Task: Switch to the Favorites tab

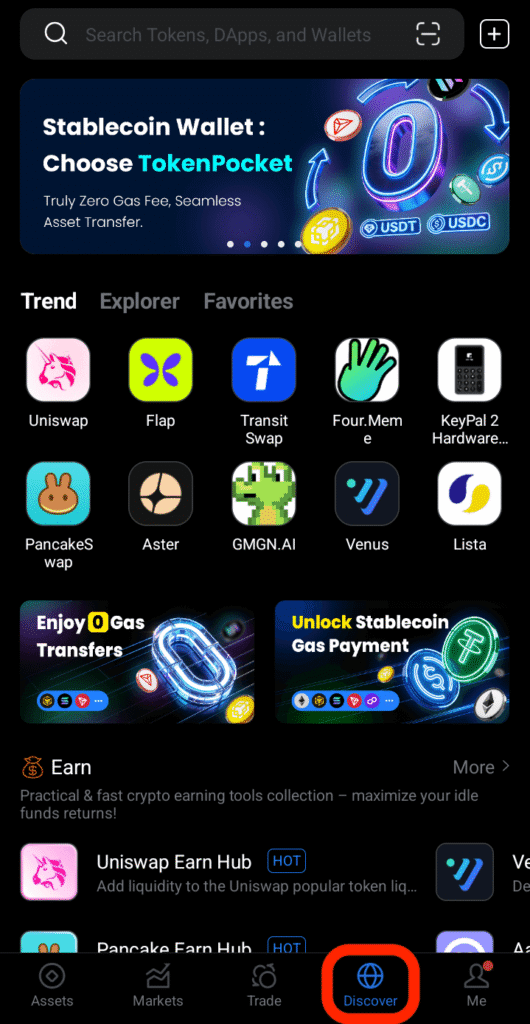Action: tap(248, 301)
